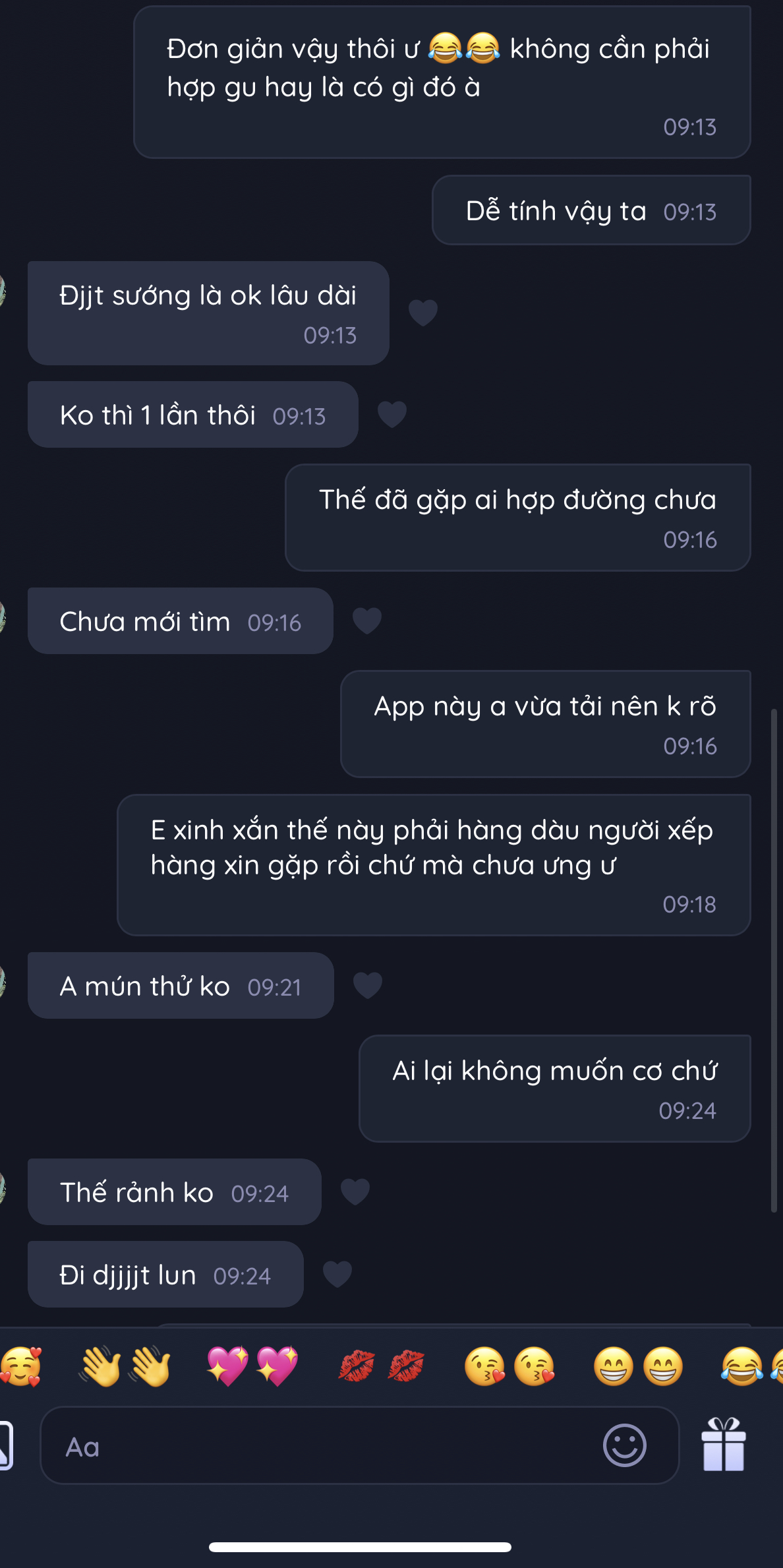Select the message 'Dễ tính vậy ta'
Screen dimensions: 783x1568
pyautogui.click(x=590, y=210)
